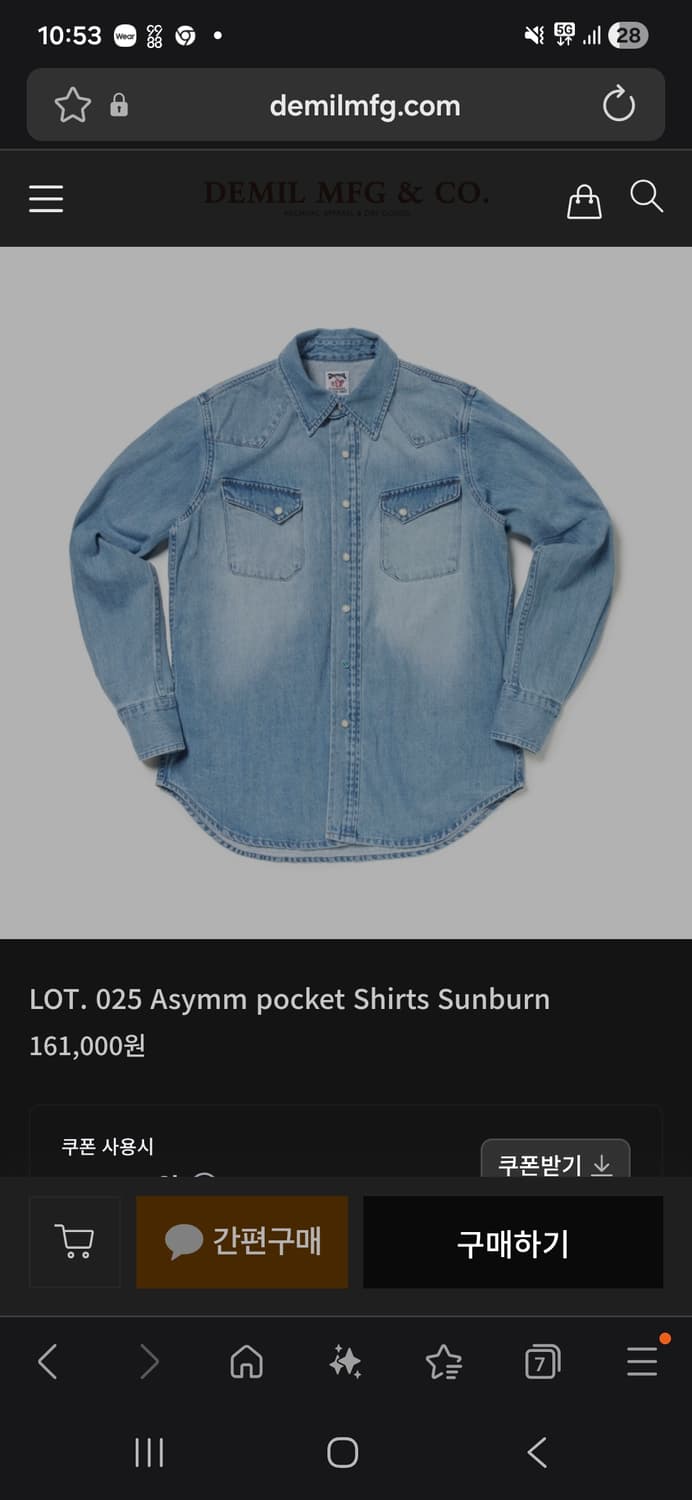This screenshot has height=1500, width=692.
Task: Open the system recent apps view
Action: (149, 1452)
